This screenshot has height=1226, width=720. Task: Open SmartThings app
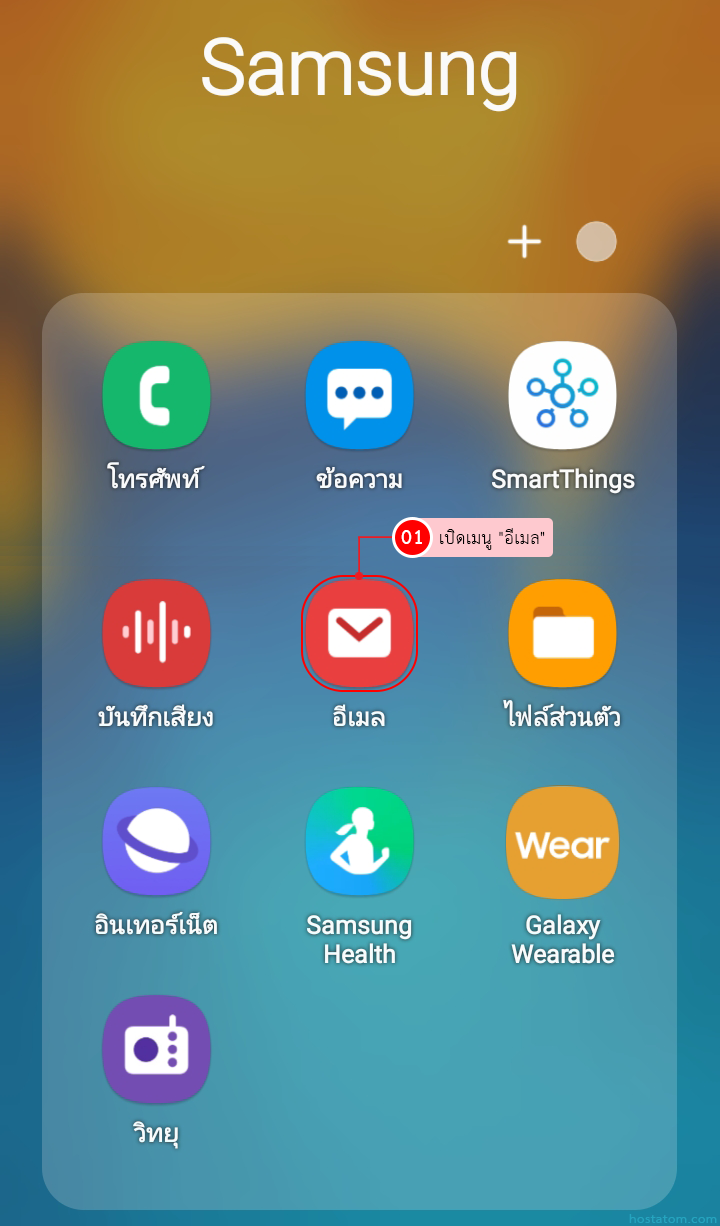(562, 397)
